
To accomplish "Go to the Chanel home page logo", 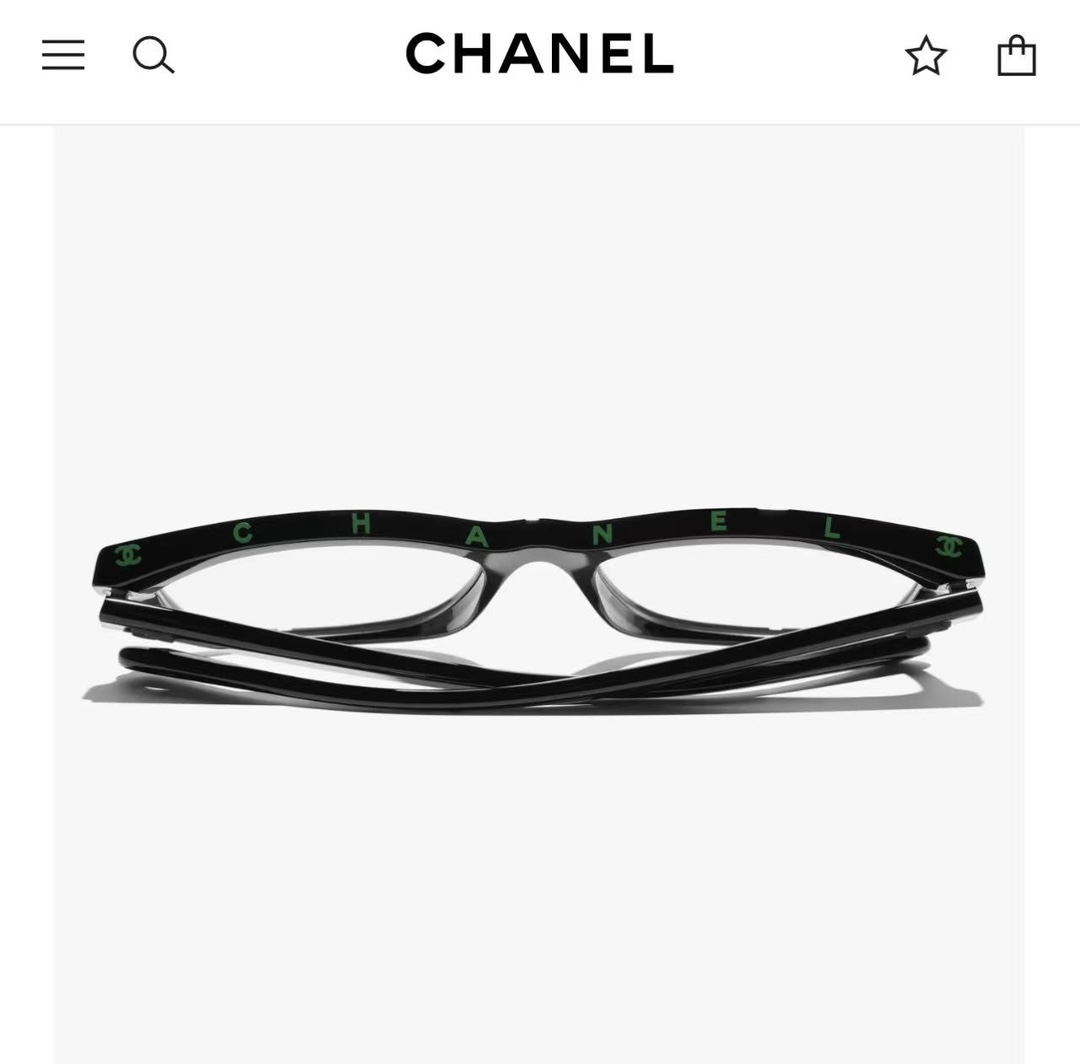I will (539, 54).
